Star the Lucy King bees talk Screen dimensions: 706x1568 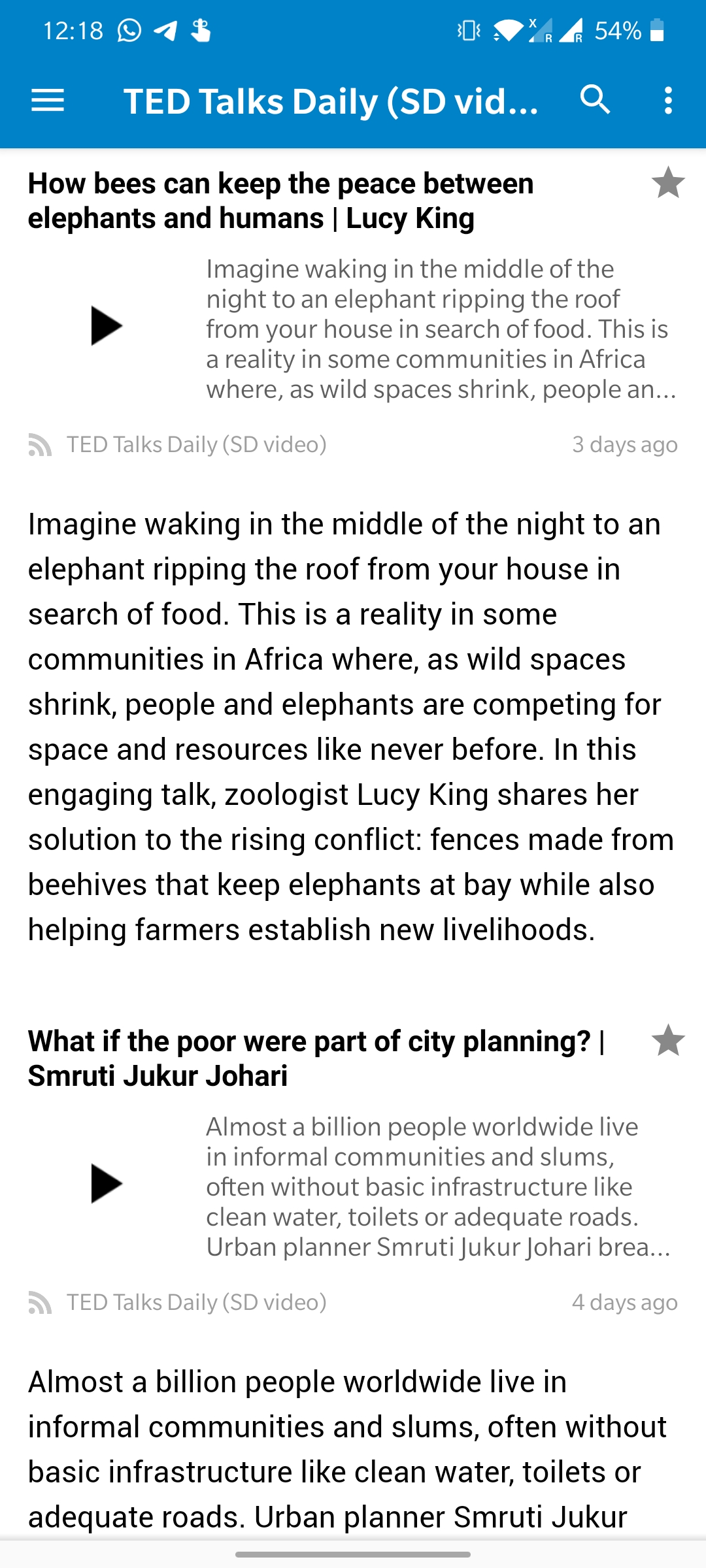pyautogui.click(x=667, y=182)
